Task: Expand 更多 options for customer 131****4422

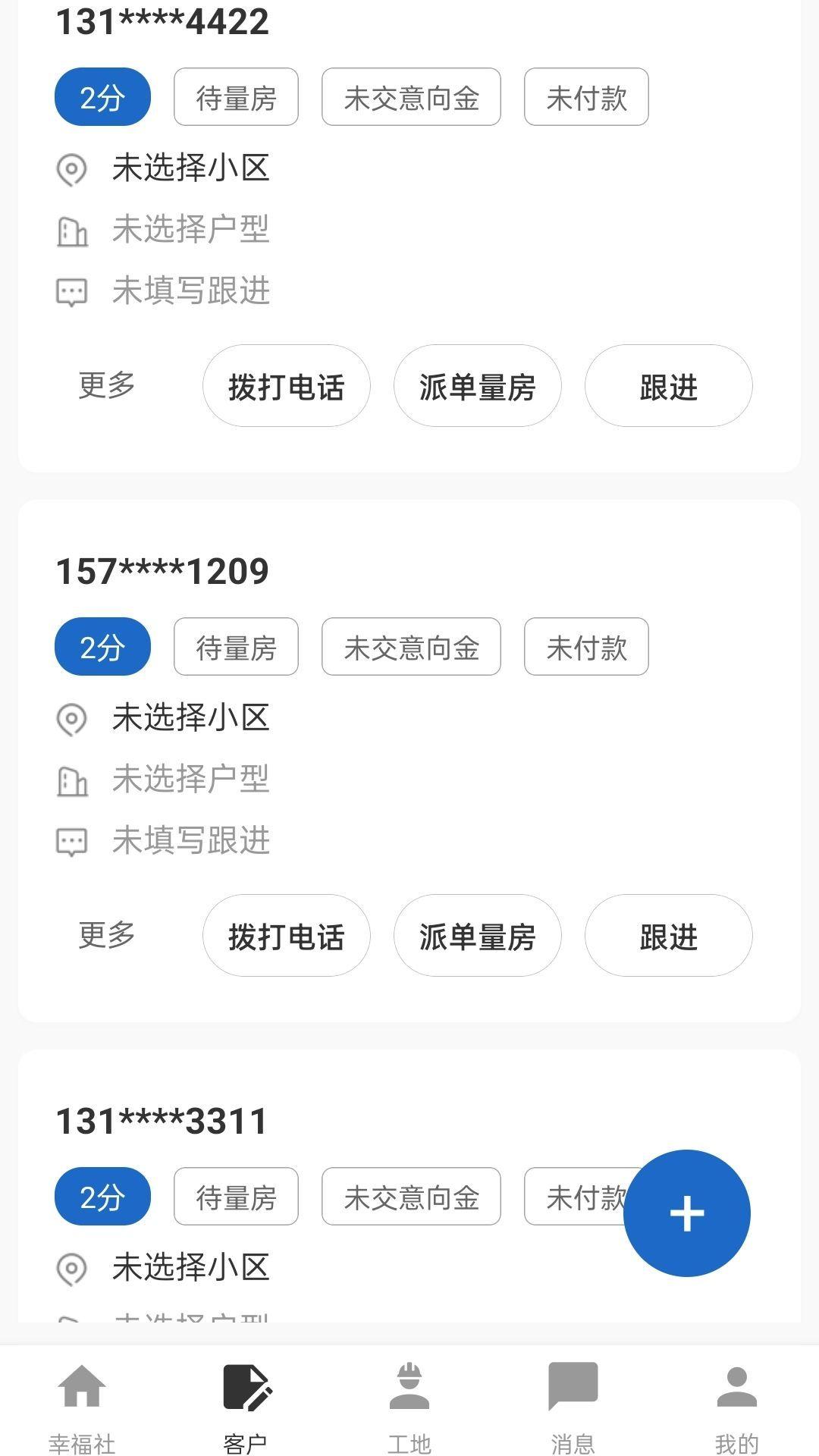Action: coord(106,385)
